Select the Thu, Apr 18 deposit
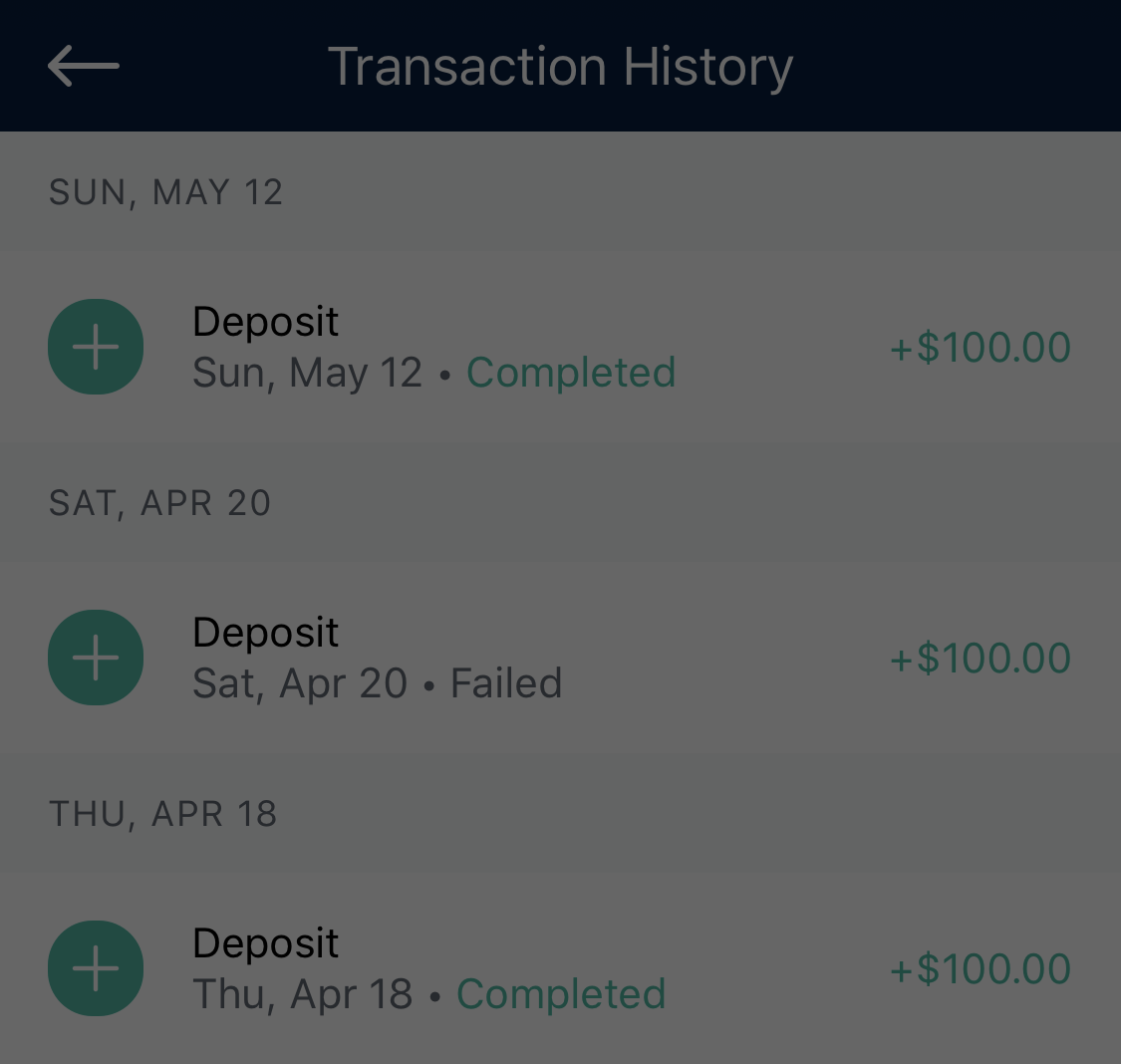The image size is (1121, 1064). [558, 969]
